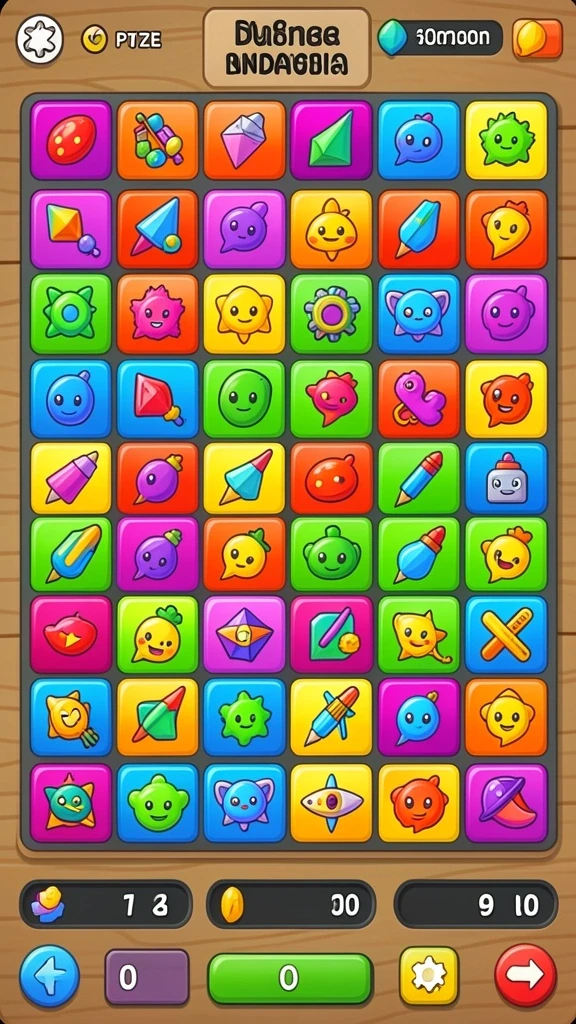
Task: Select the red lips on the pink tile
Action: point(71,634)
